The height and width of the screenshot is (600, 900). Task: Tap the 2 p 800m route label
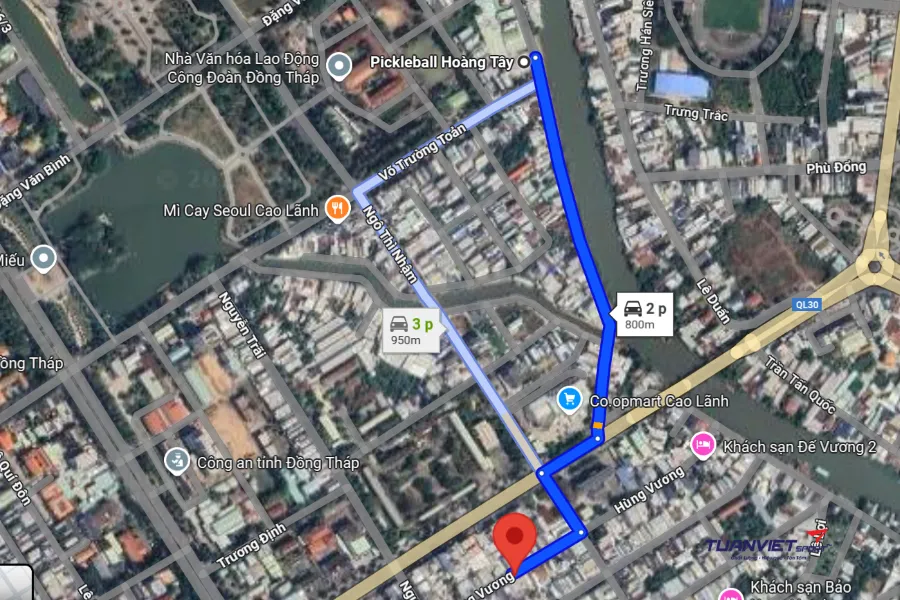tap(645, 313)
